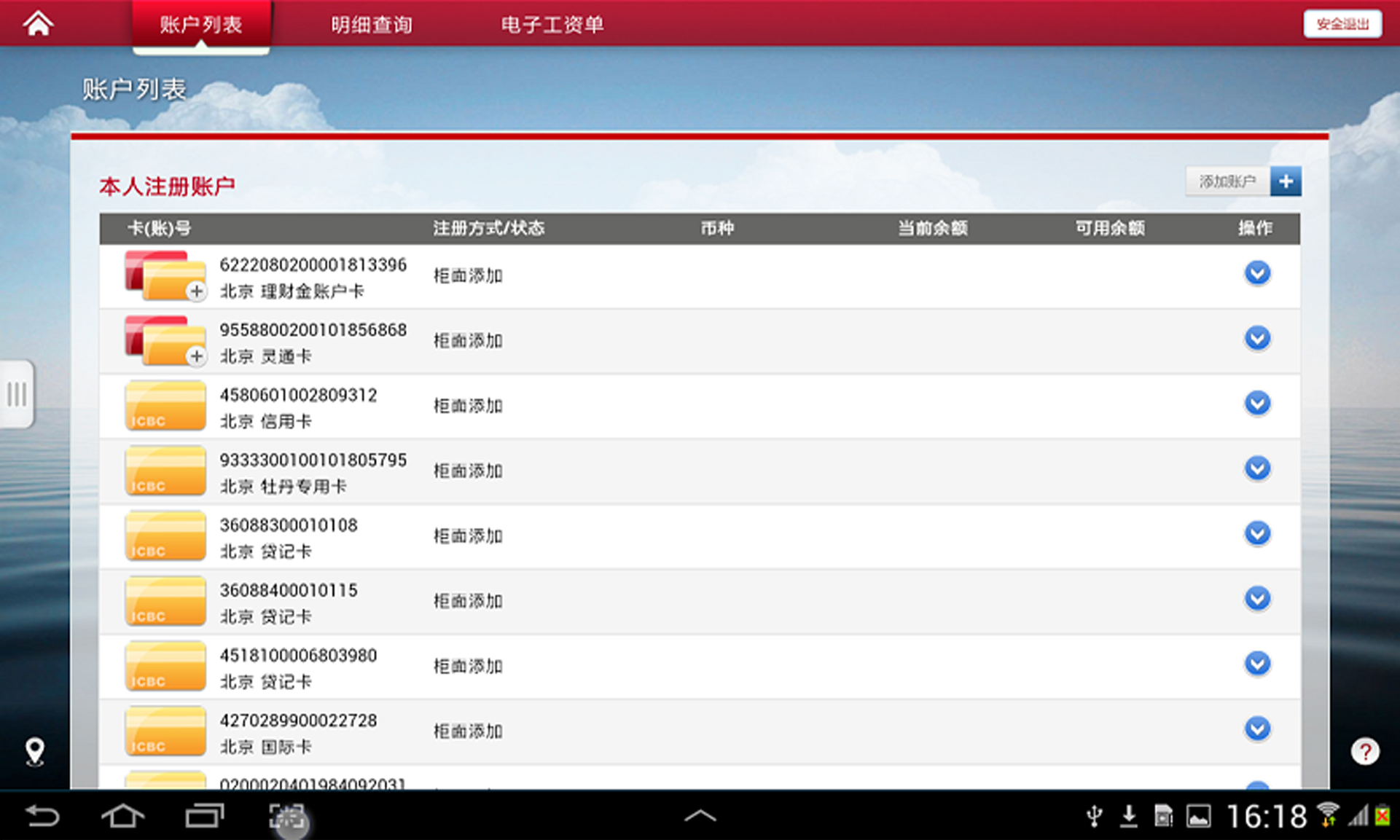Expand operations for card 9333300100101805795
Viewport: 1400px width, 840px height.
(1256, 468)
